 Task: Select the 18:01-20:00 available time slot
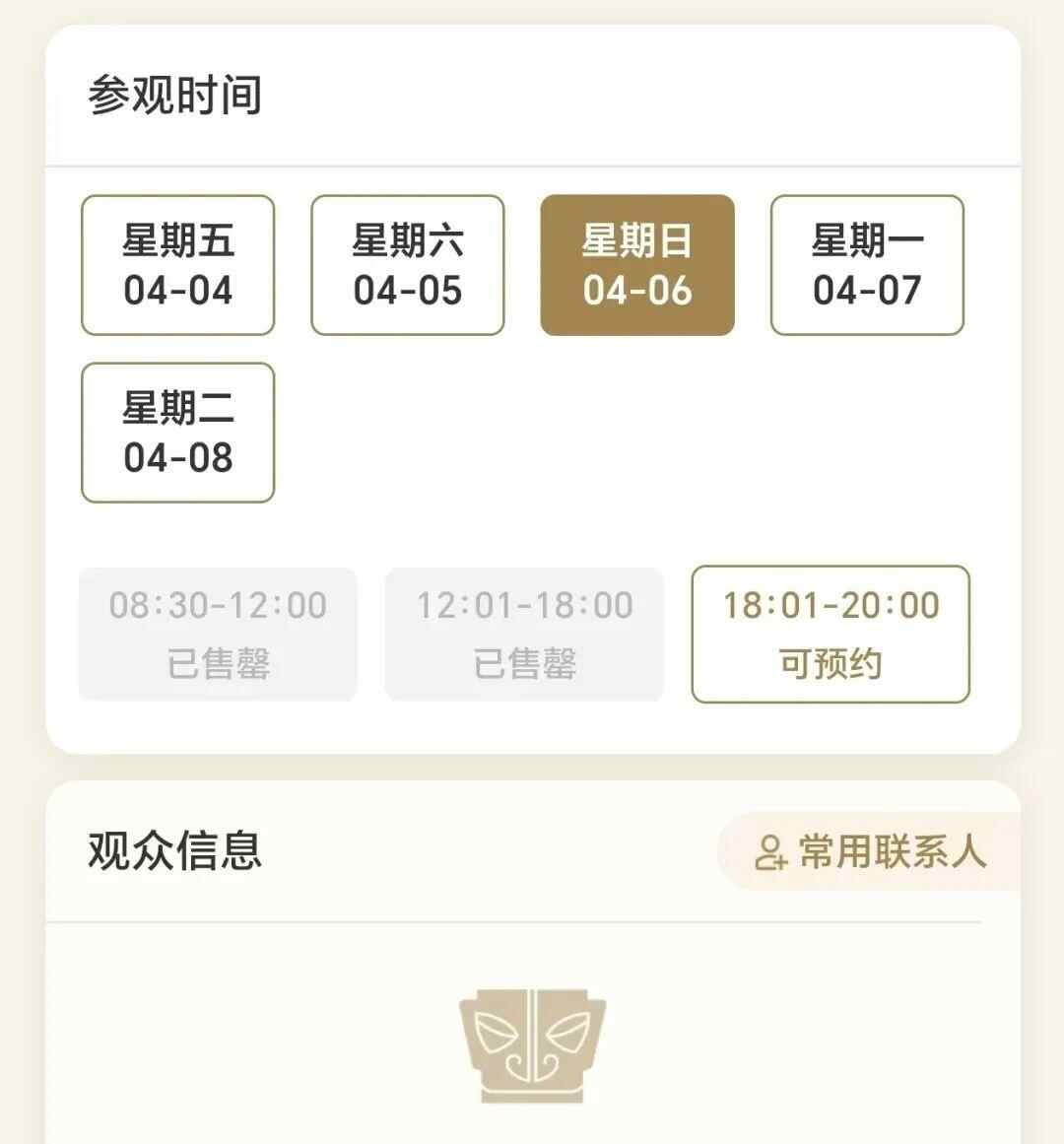[x=831, y=634]
